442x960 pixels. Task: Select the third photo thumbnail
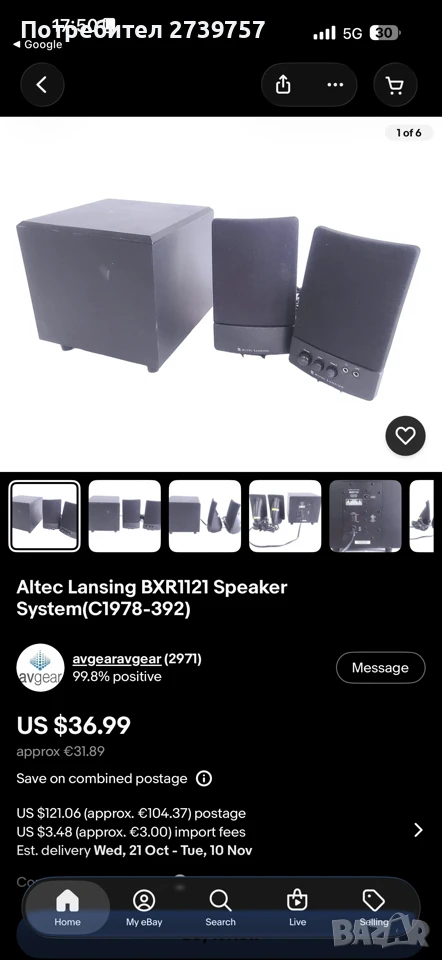pos(205,516)
